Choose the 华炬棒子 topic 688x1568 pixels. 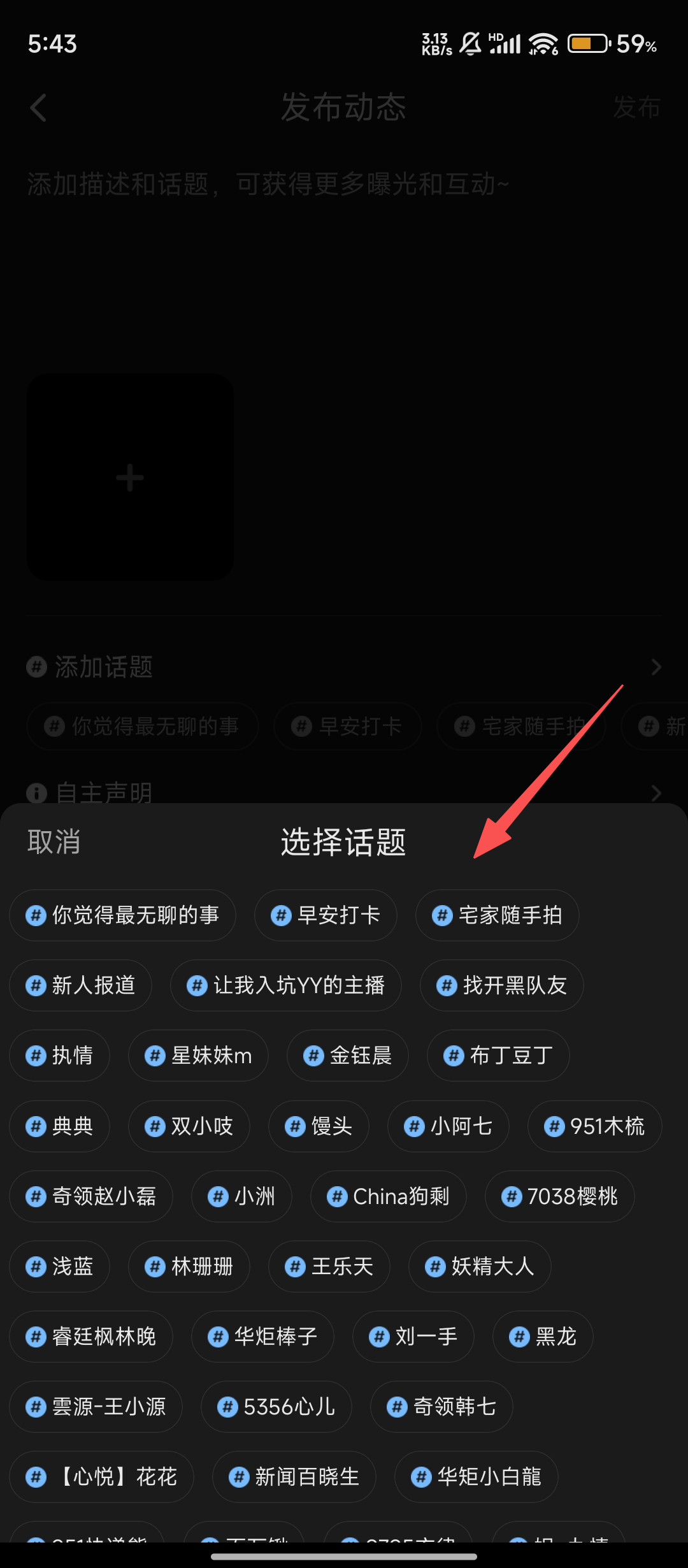pos(262,1337)
